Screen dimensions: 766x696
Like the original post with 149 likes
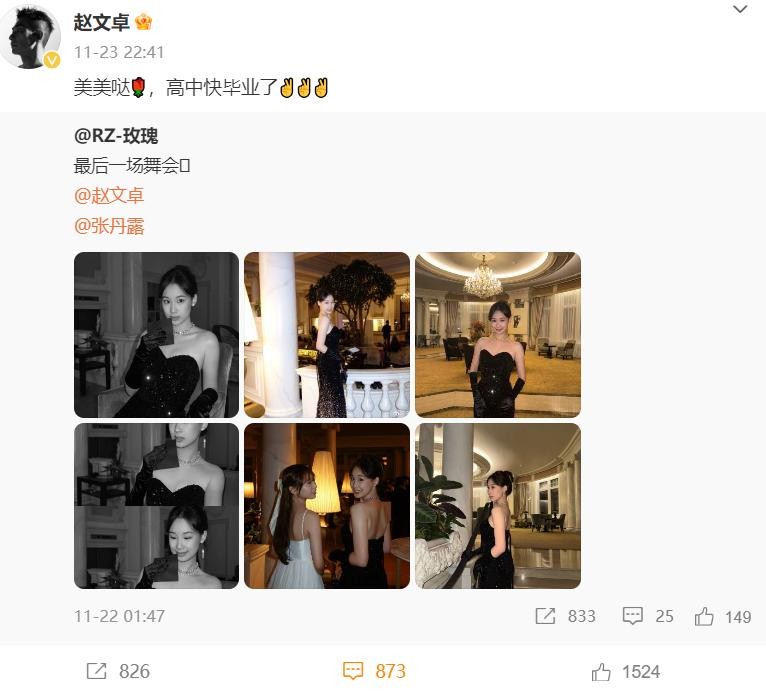coord(723,616)
